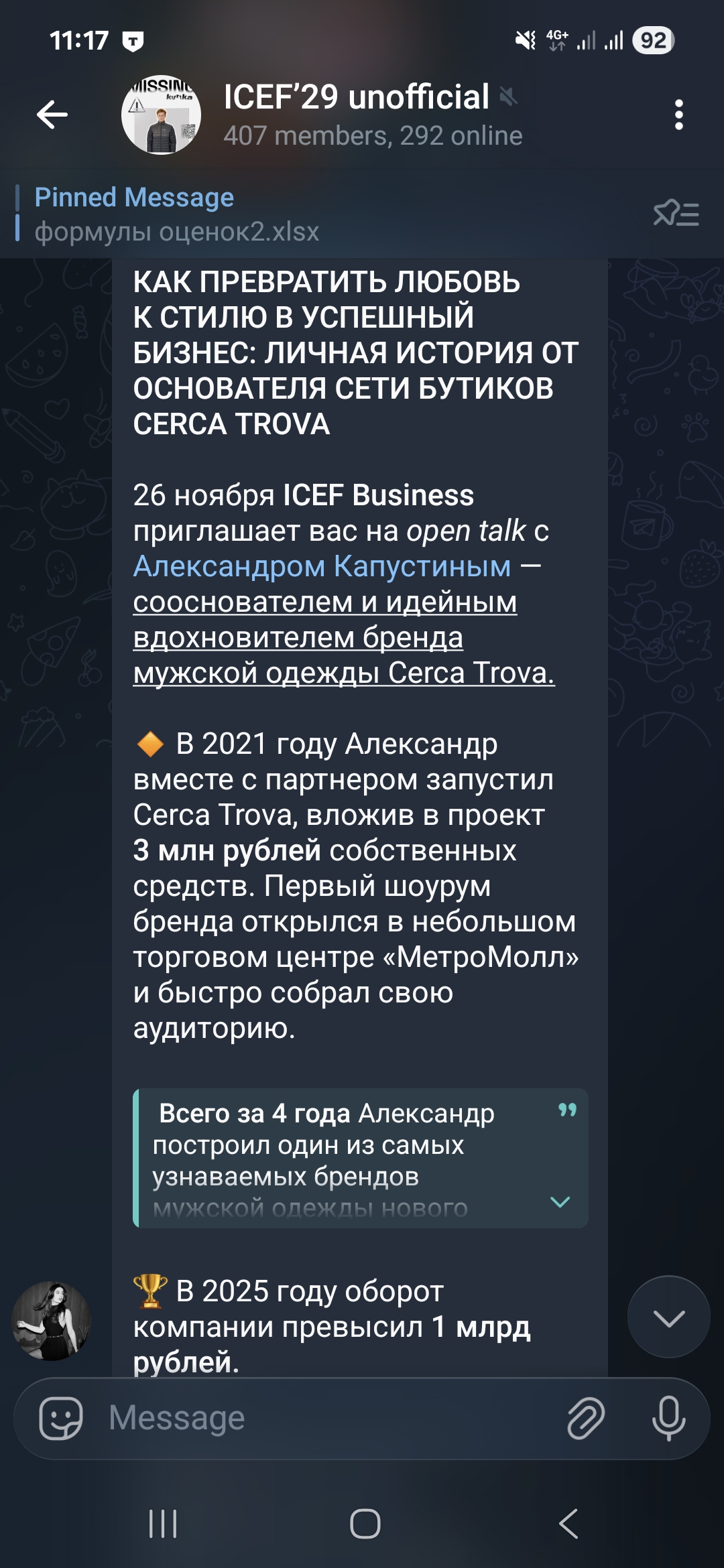Open the three-dot overflow menu
The width and height of the screenshot is (724, 1568).
coord(678,115)
